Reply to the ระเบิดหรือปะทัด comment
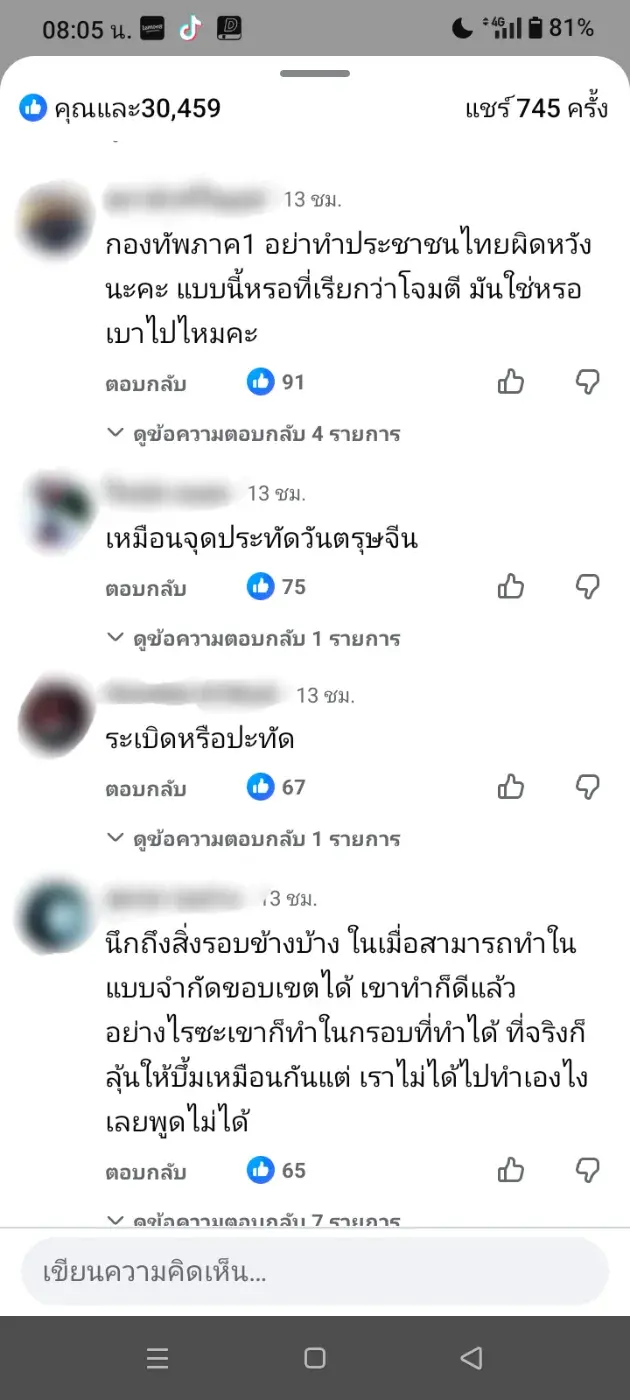630x1400 pixels. coord(146,789)
